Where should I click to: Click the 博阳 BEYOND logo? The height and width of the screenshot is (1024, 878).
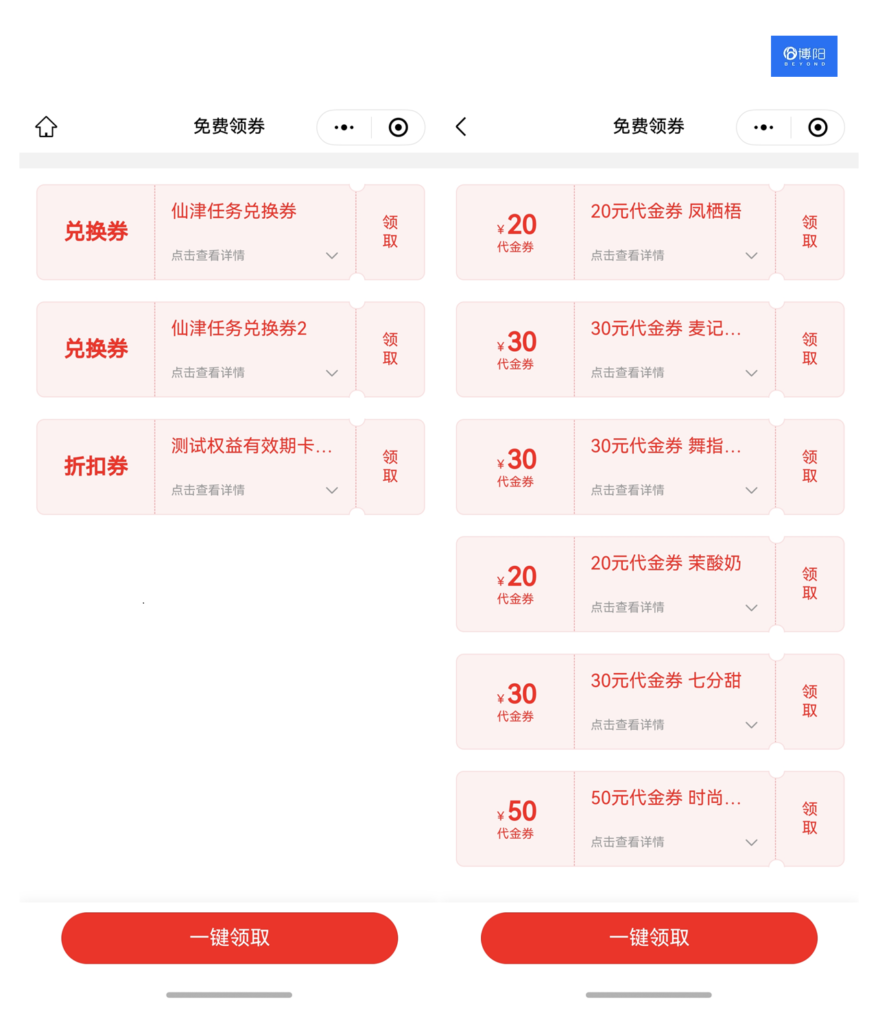point(804,56)
